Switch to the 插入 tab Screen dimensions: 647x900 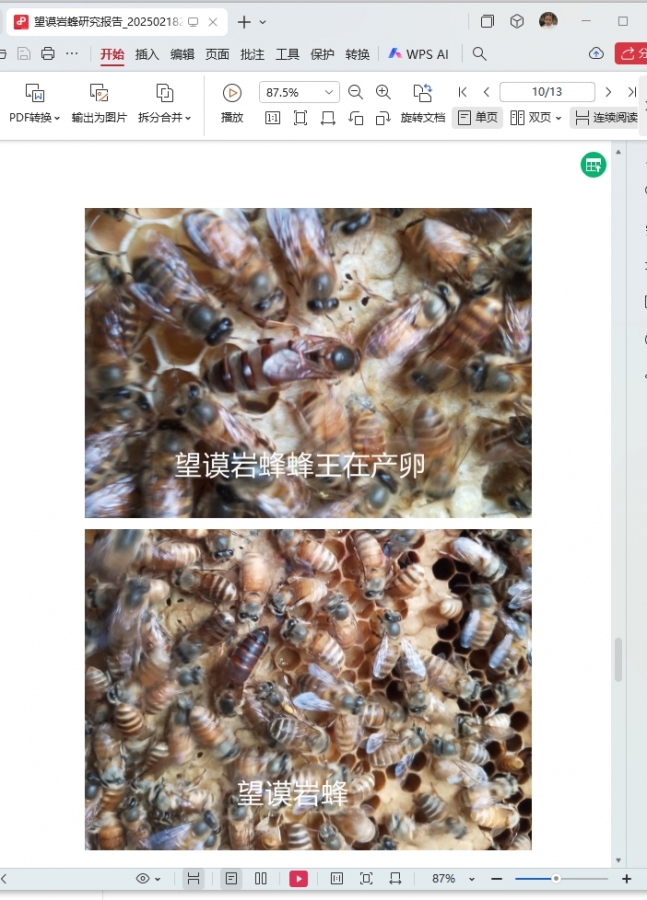click(147, 54)
